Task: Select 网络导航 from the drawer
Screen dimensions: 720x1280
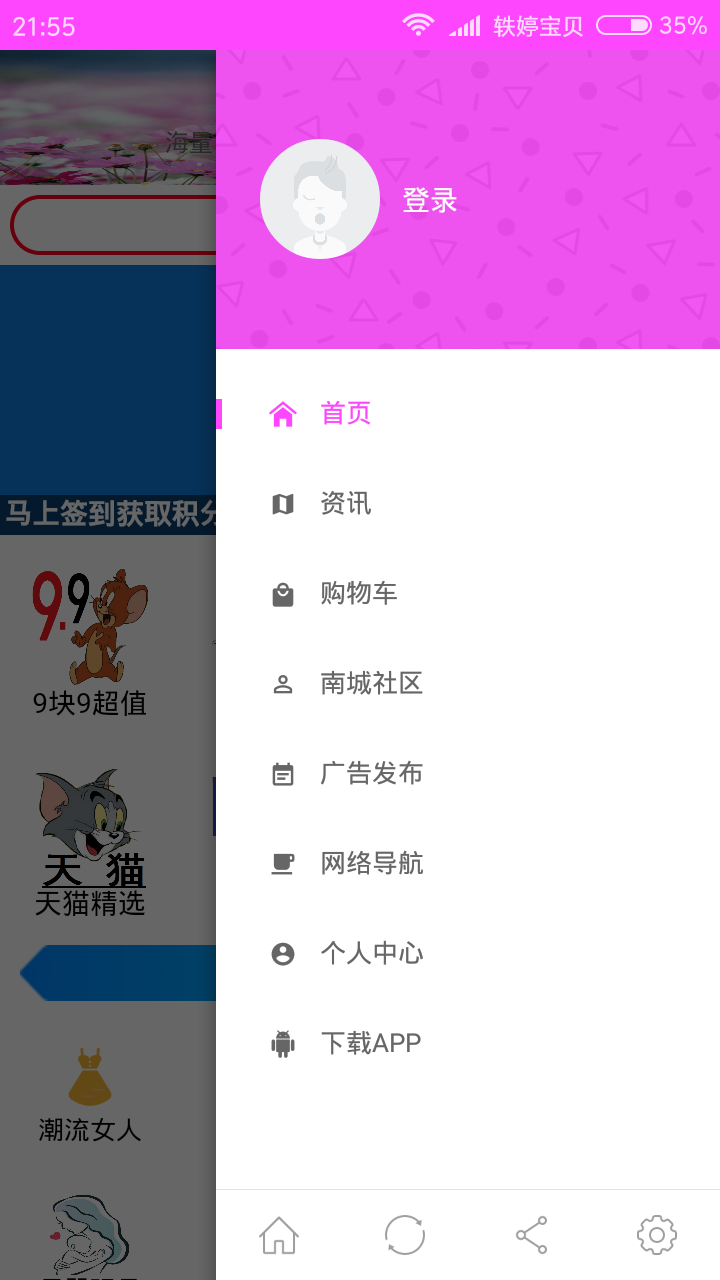Action: click(371, 863)
